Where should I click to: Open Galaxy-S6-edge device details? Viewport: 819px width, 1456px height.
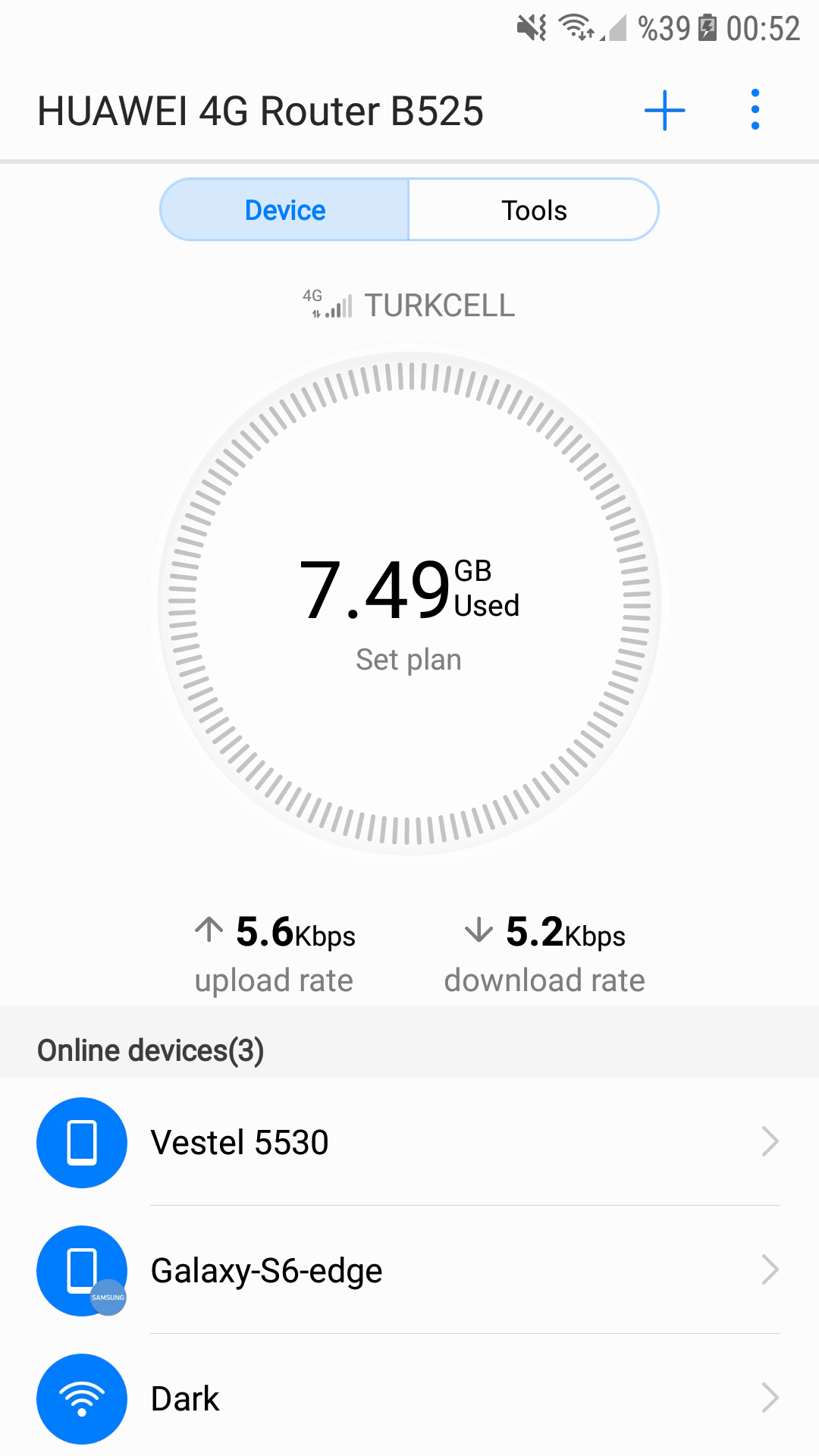point(409,1270)
